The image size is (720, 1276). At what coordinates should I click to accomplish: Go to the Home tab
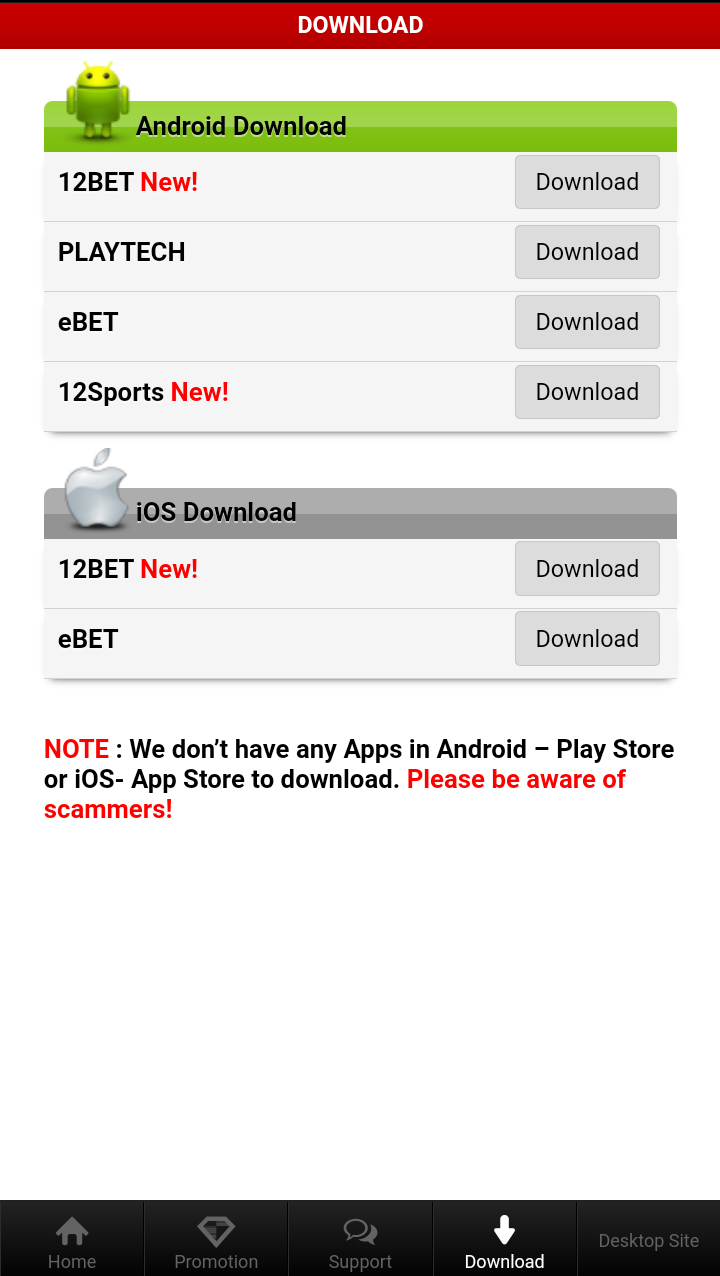(72, 1239)
